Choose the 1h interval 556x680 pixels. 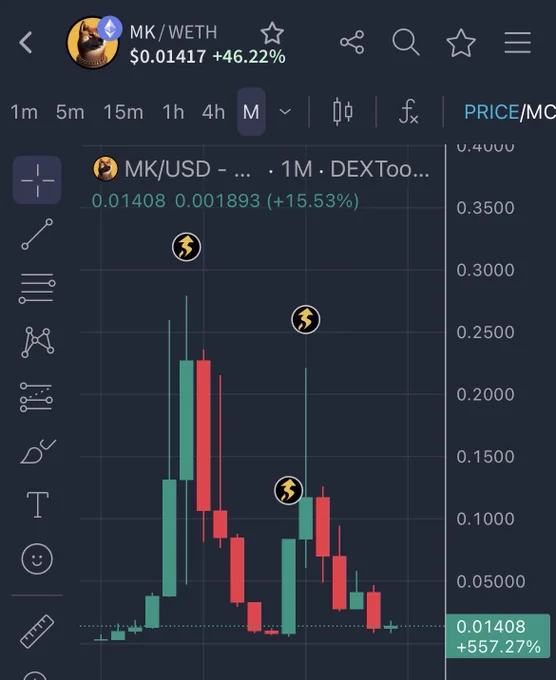173,112
